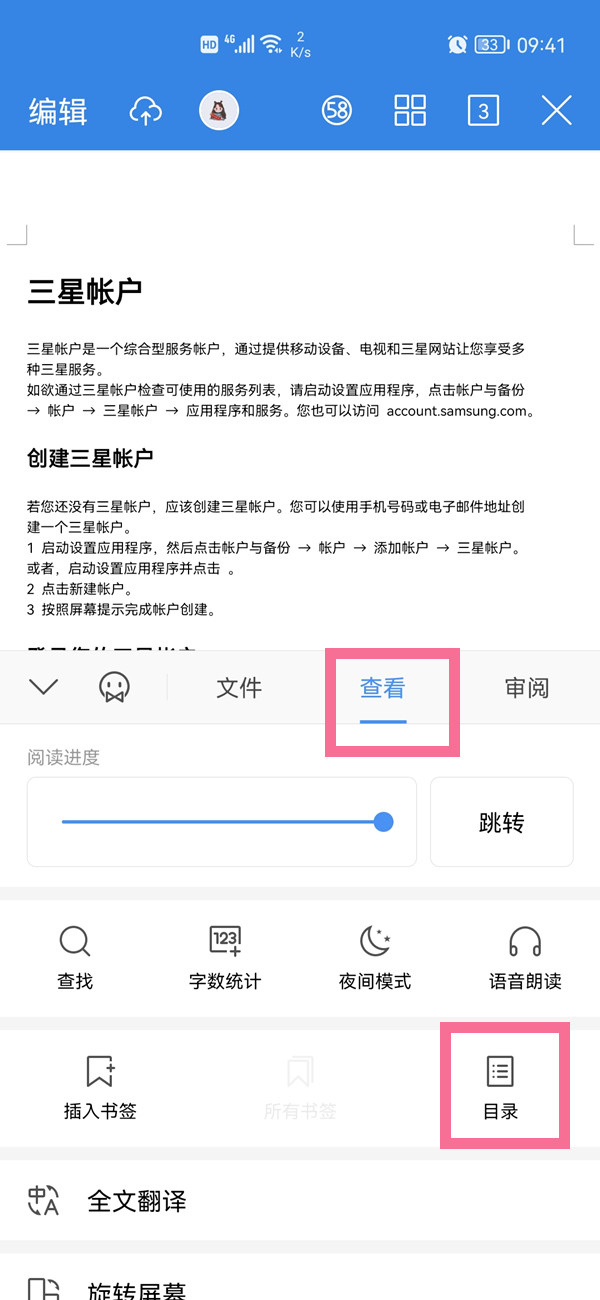Enable 夜间模式 night mode

tap(375, 957)
